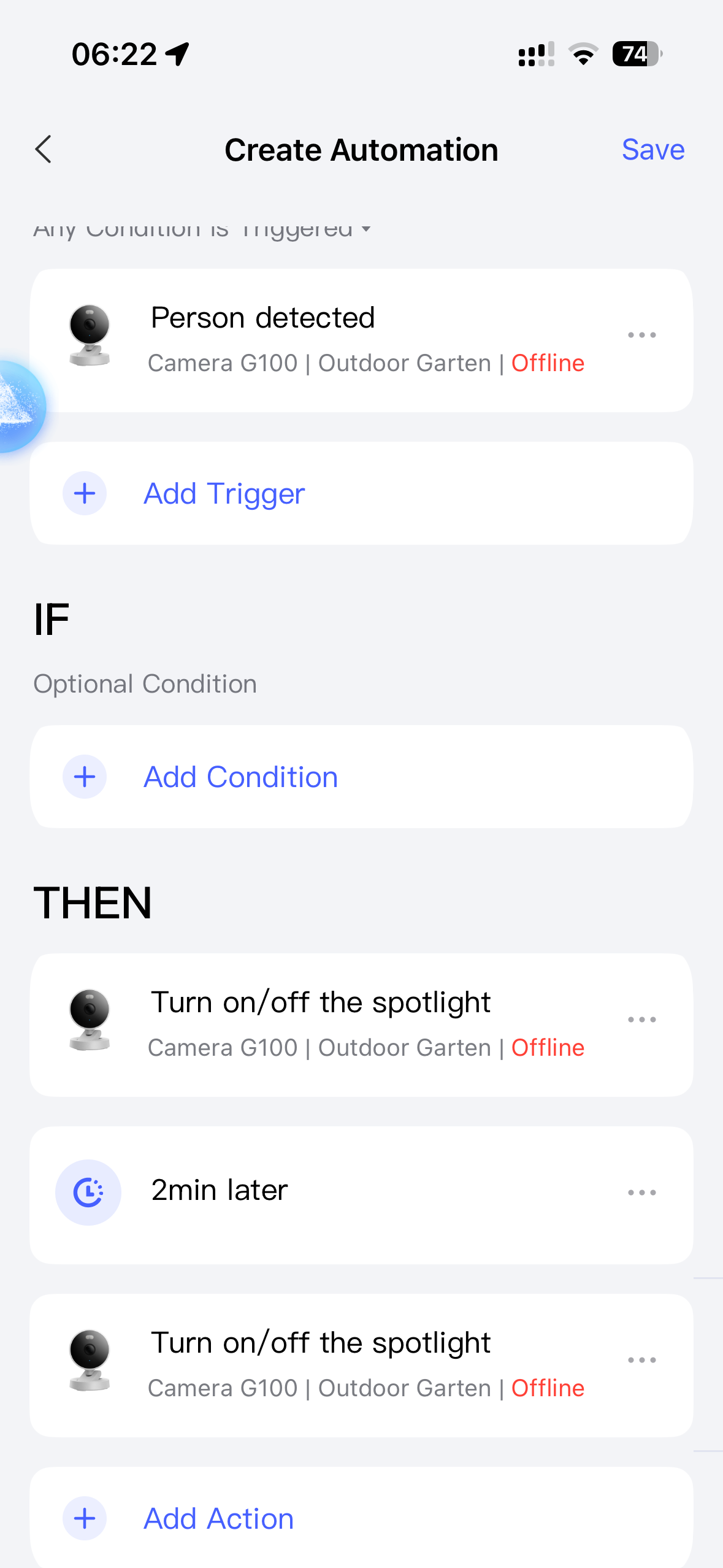The image size is (723, 1568).
Task: Open options for Person detected trigger
Action: click(641, 335)
